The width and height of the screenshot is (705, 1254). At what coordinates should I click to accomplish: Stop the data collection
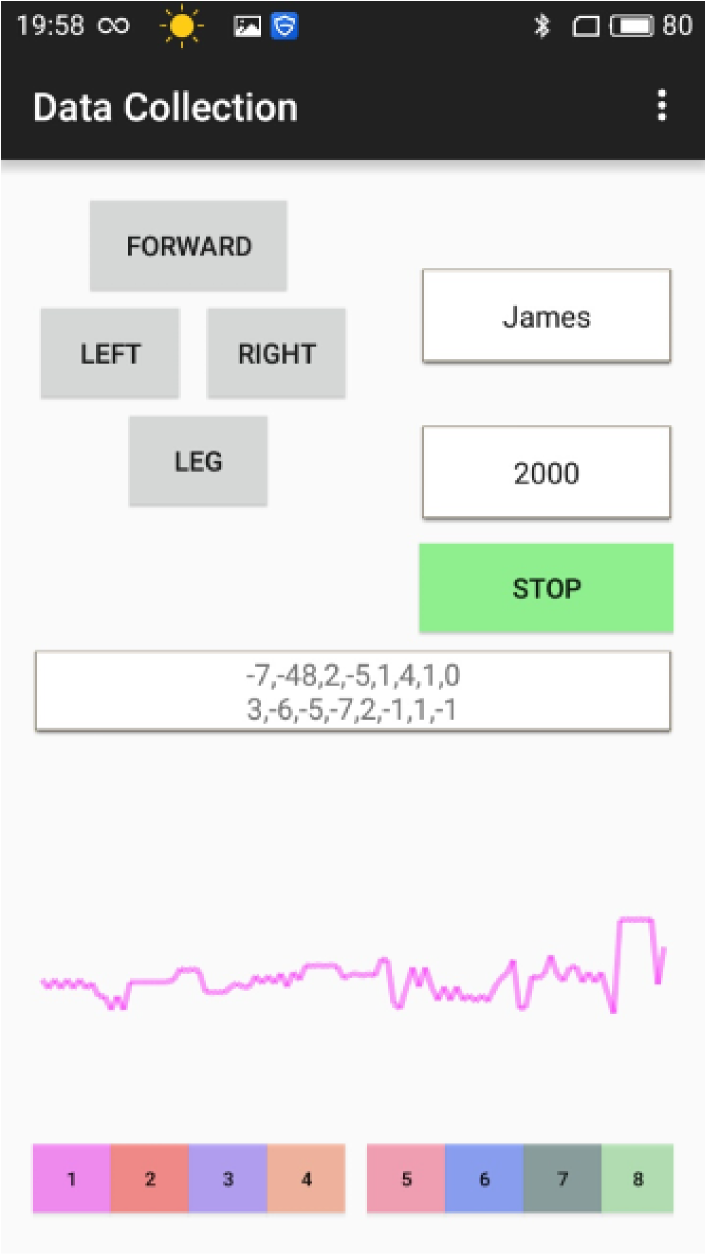(546, 588)
